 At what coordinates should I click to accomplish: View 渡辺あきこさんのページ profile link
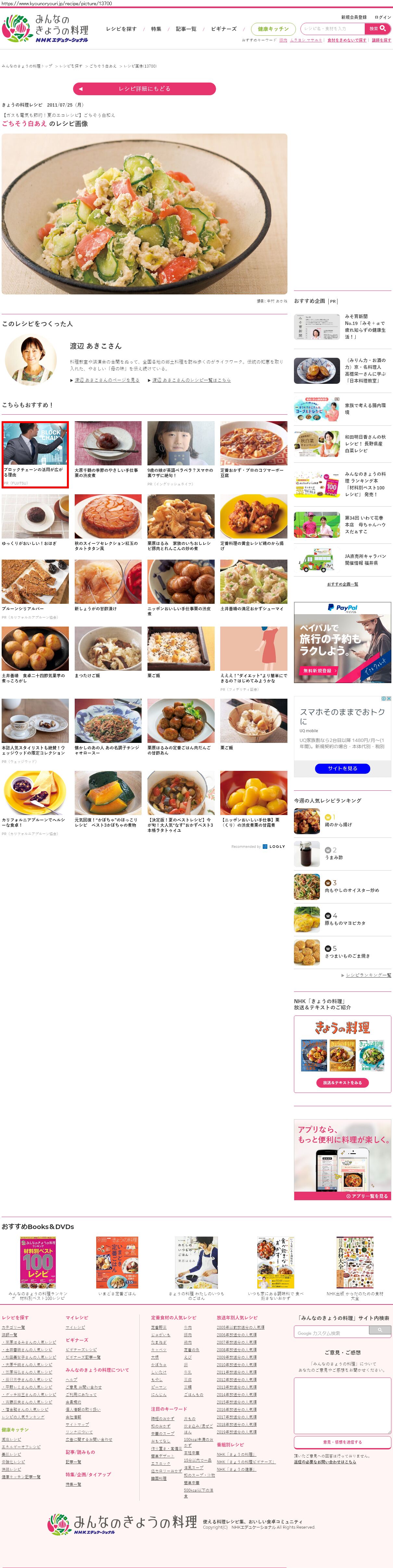point(107,381)
